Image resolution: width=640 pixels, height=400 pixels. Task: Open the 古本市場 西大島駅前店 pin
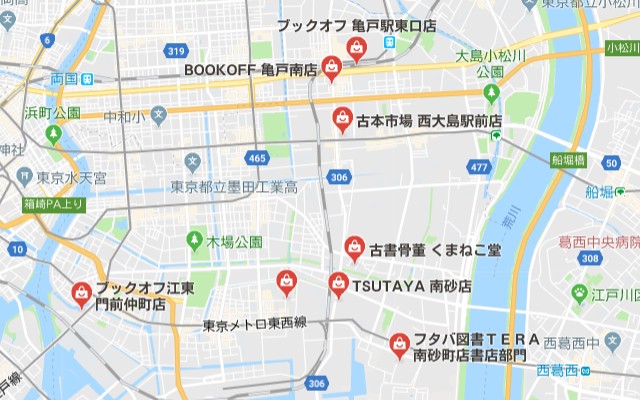[x=342, y=118]
